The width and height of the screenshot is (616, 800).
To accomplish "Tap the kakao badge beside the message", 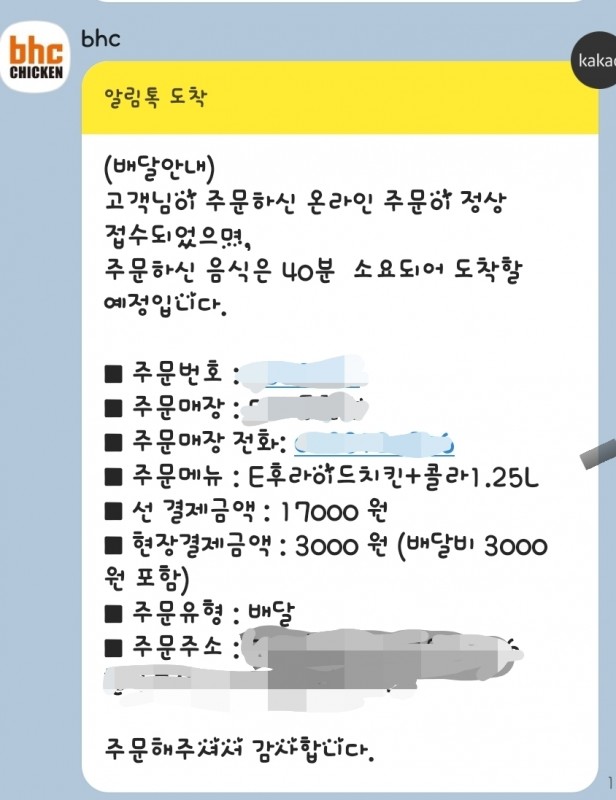I will 594,62.
